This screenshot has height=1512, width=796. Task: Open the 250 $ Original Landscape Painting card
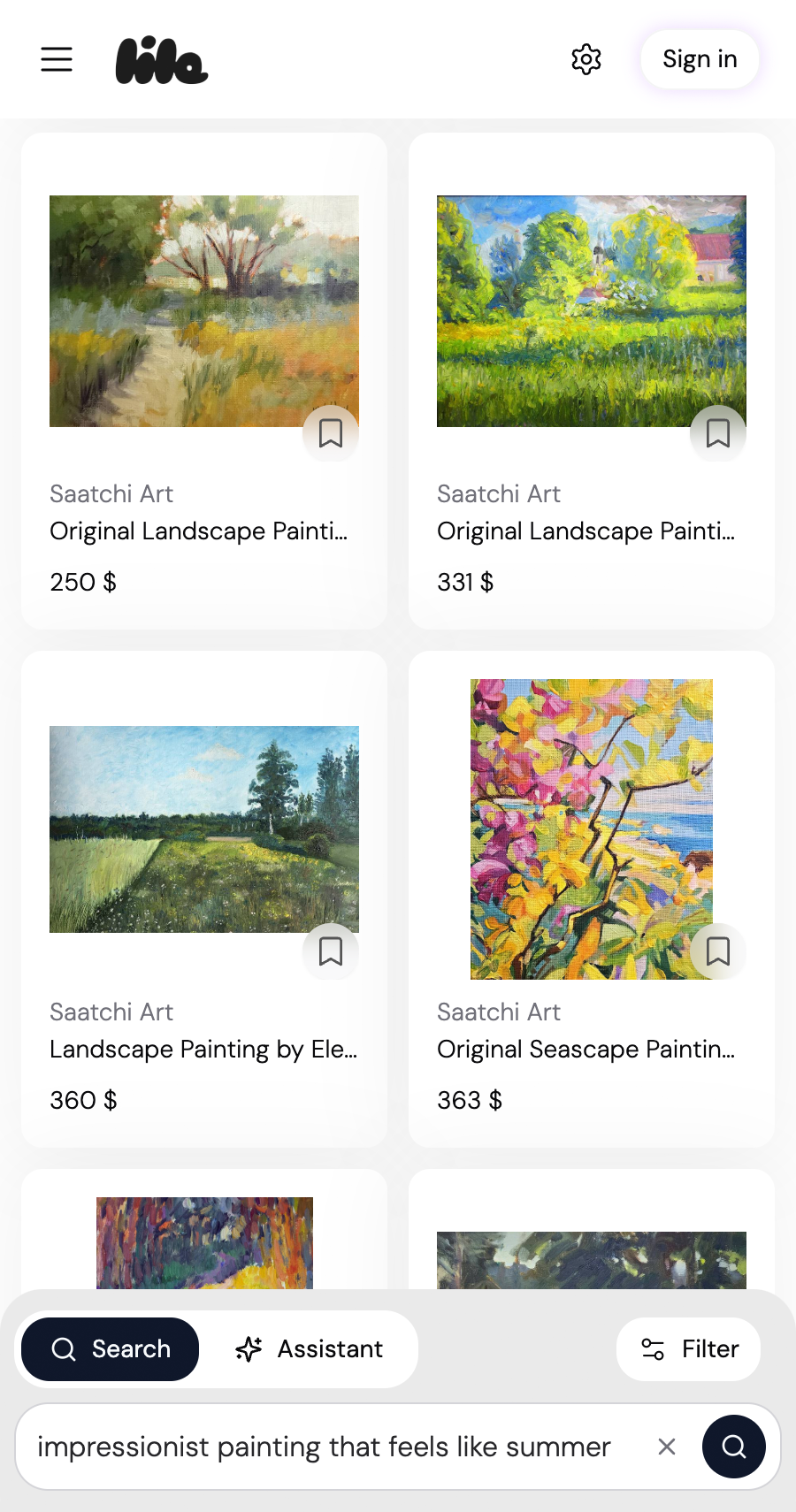click(203, 311)
